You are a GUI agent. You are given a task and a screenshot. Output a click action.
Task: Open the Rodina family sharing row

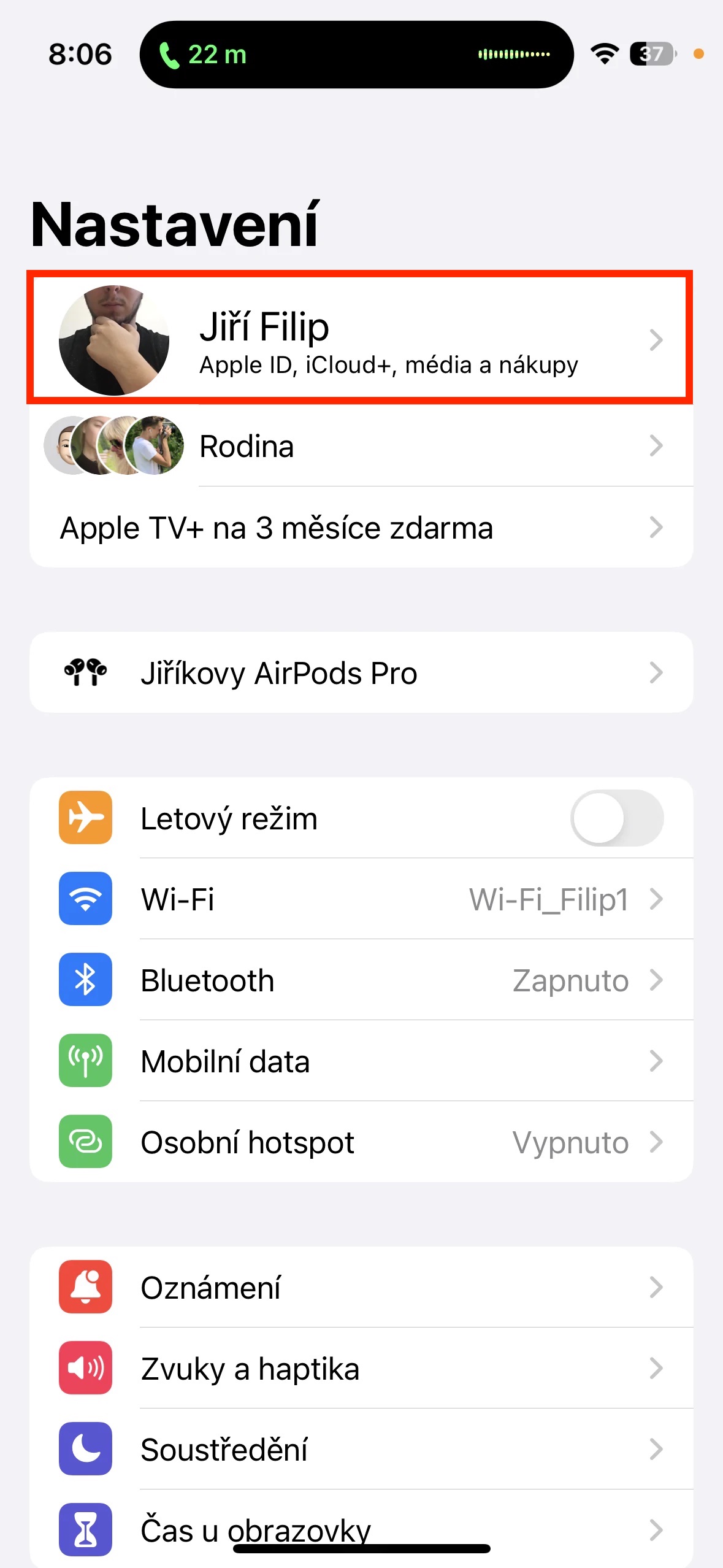coord(361,446)
